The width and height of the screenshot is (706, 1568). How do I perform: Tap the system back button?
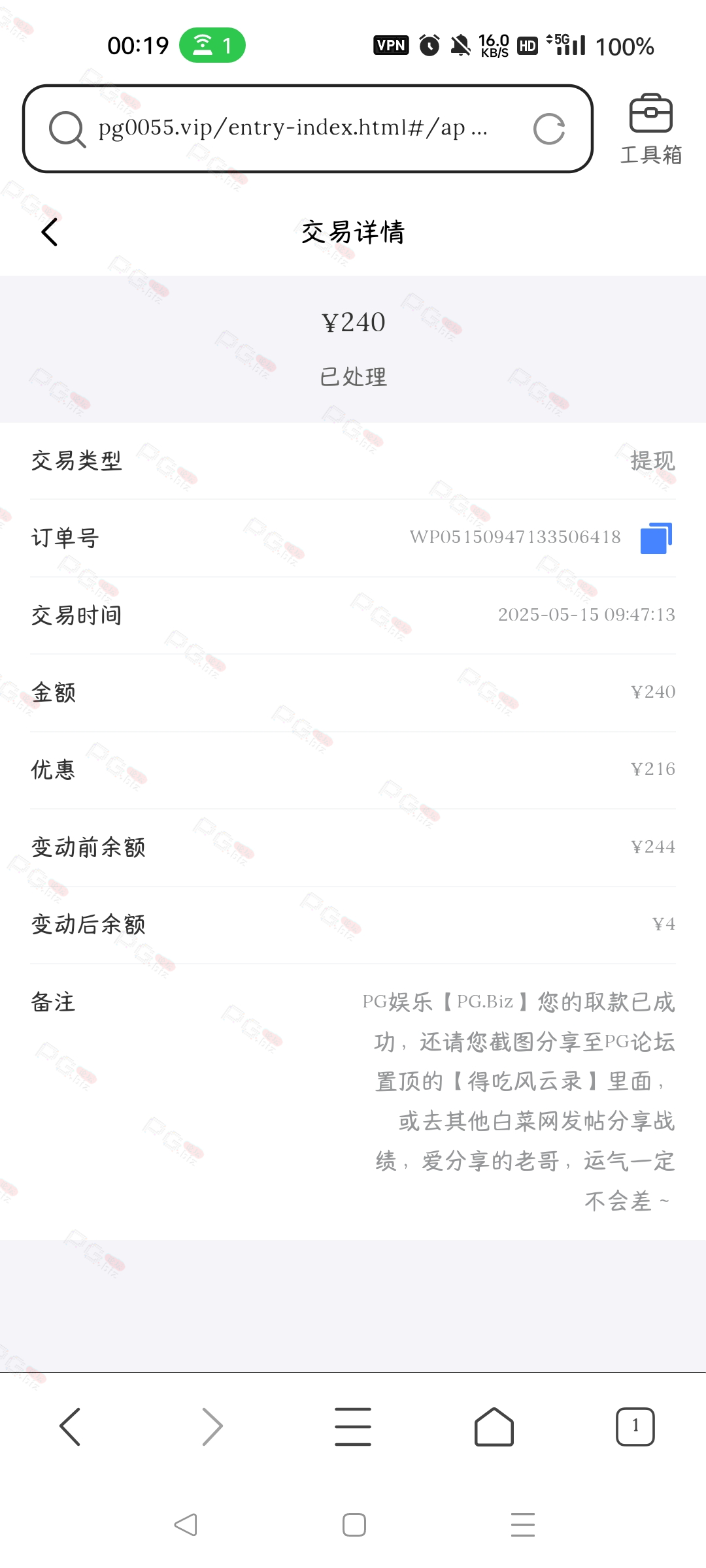coord(186,1525)
